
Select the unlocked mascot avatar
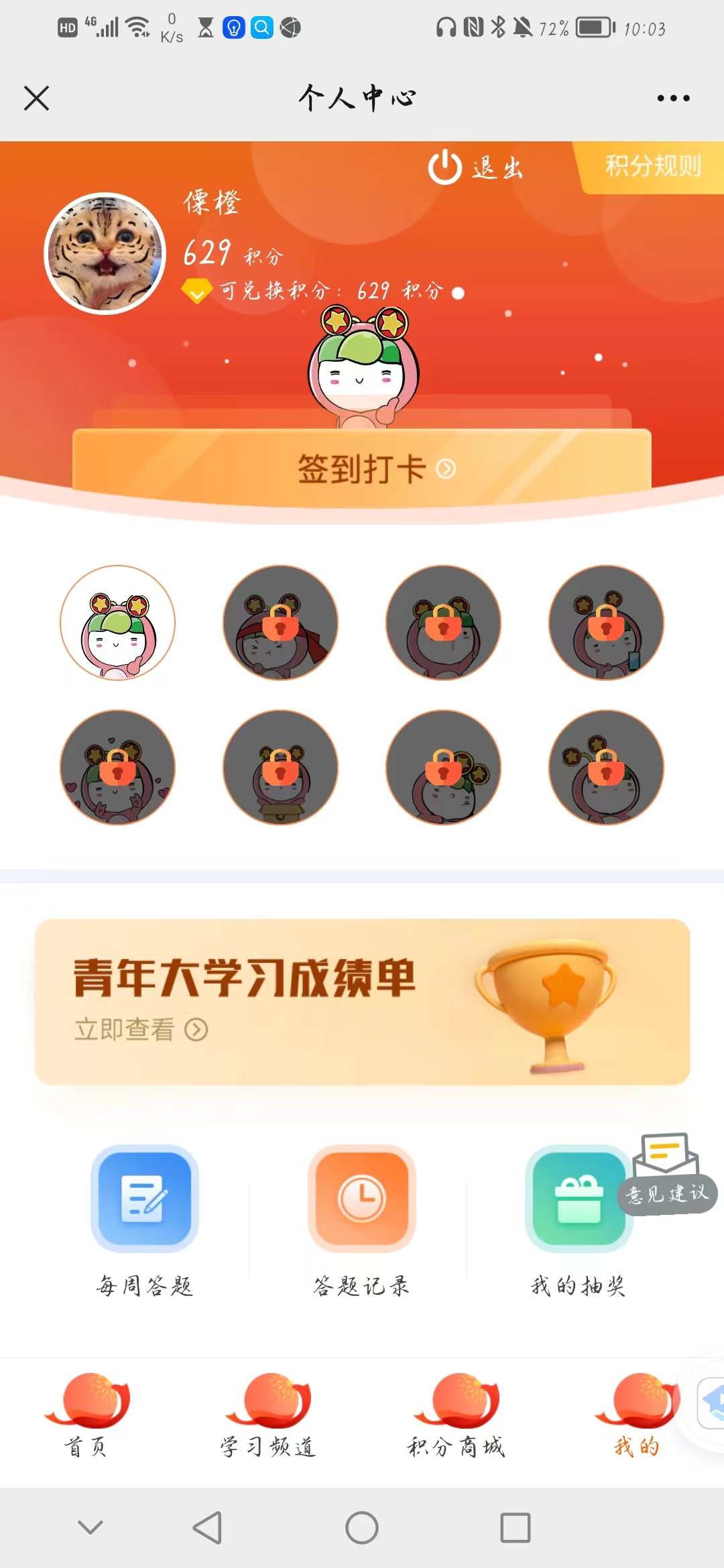[x=117, y=623]
